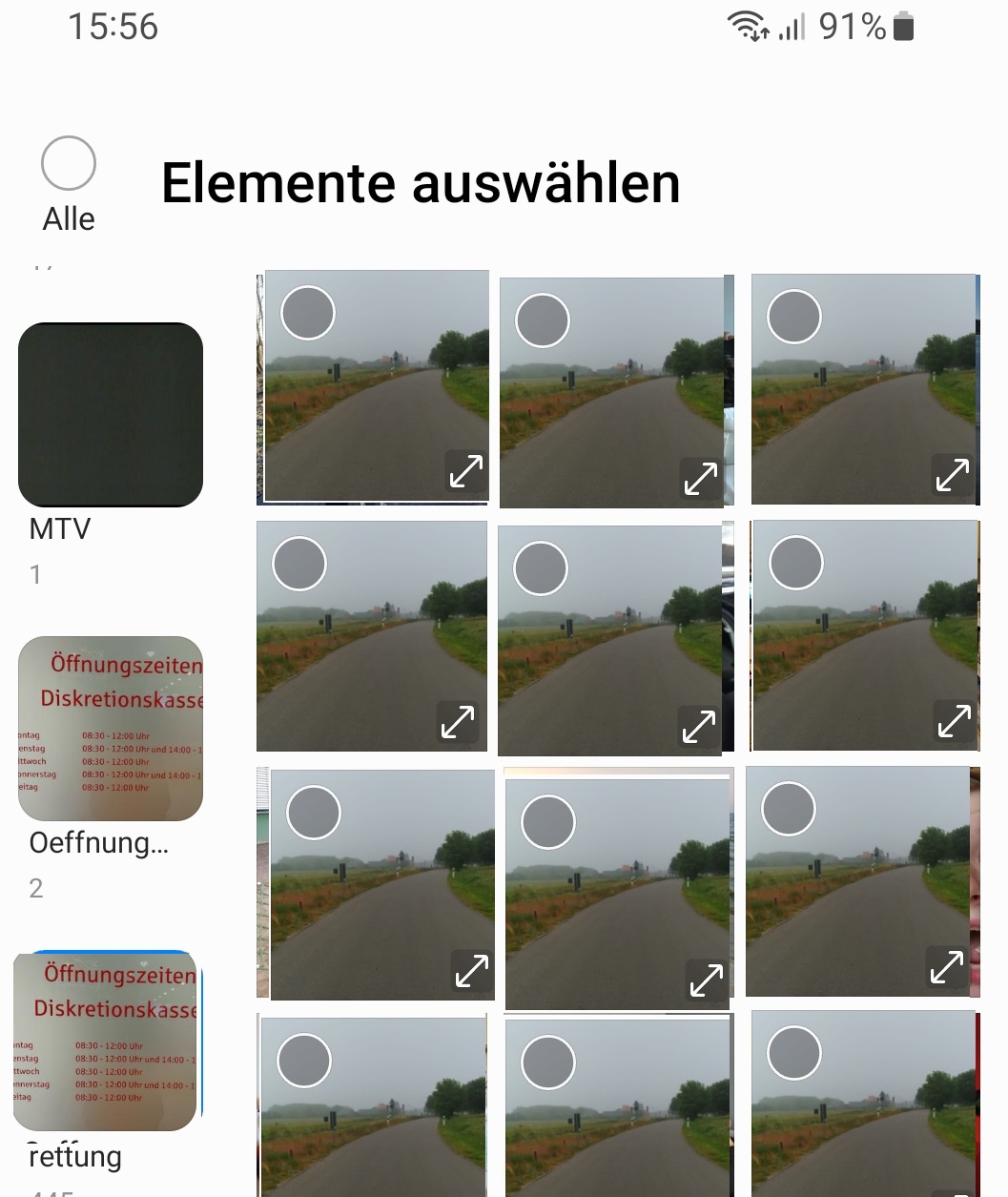The width and height of the screenshot is (1008, 1197).
Task: Switch to the rettung album
Action: tap(106, 1041)
